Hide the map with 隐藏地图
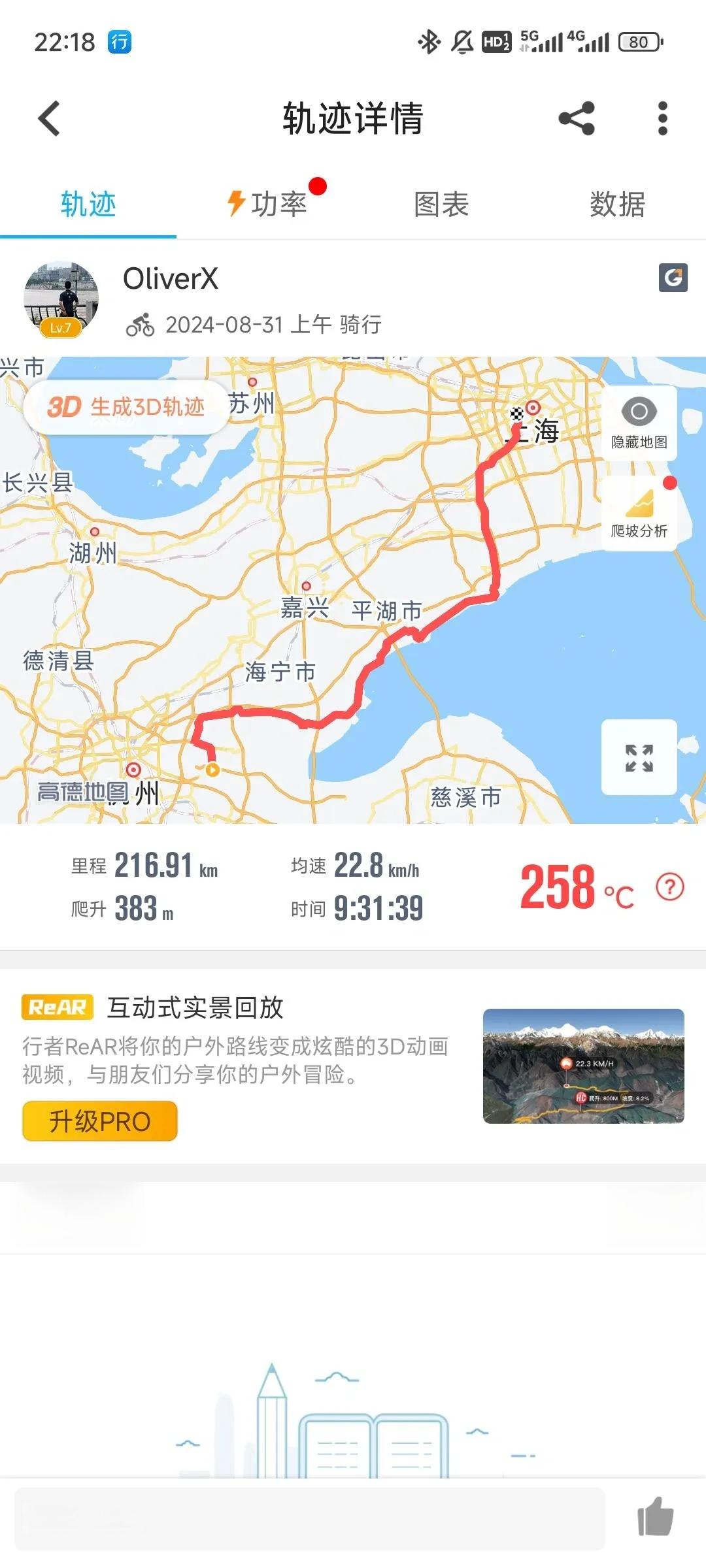Viewport: 706px width, 1568px height. 639,423
